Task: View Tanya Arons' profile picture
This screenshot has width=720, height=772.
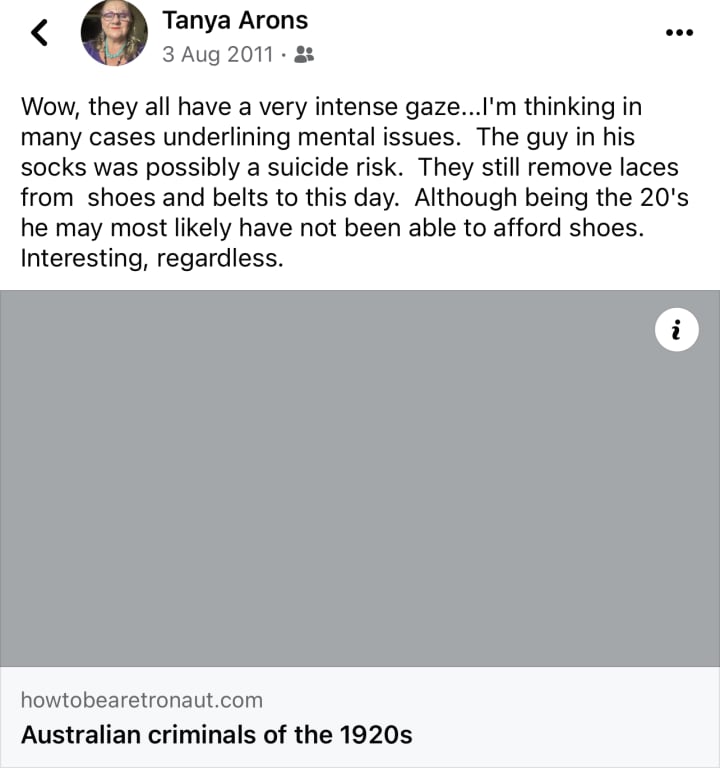Action: [114, 33]
